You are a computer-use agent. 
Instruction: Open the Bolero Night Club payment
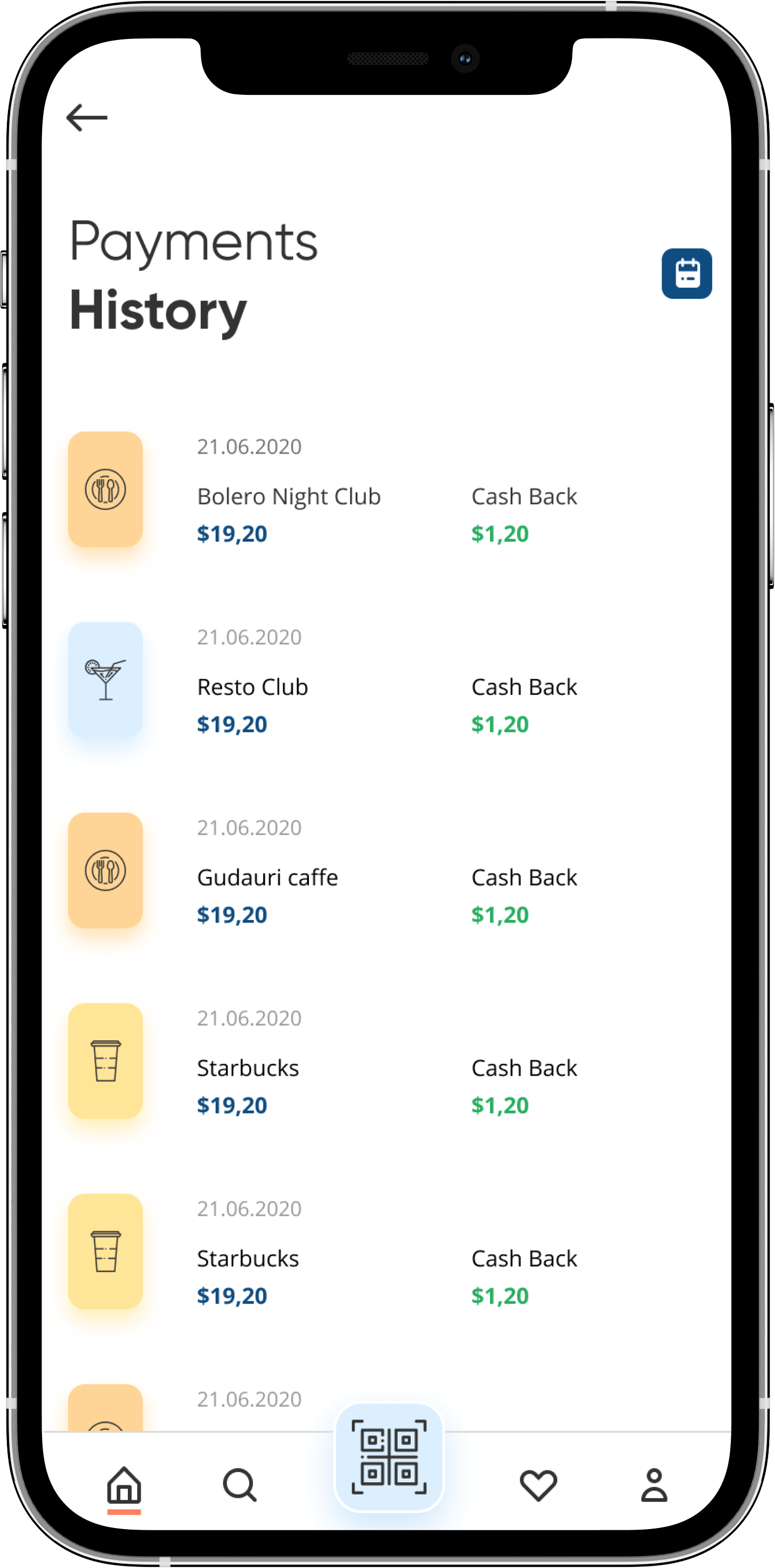tap(288, 497)
